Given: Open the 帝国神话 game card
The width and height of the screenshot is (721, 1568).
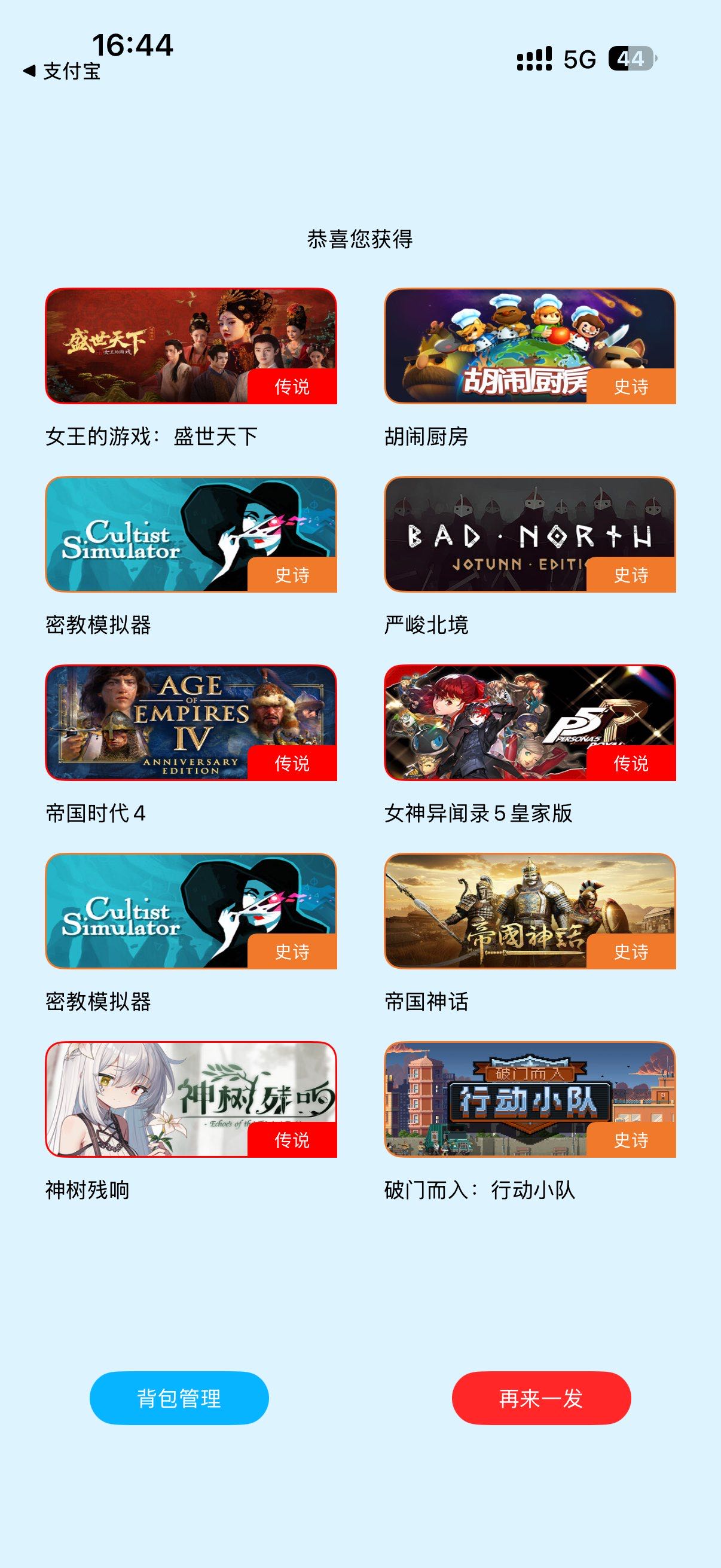Looking at the screenshot, I should pyautogui.click(x=529, y=911).
